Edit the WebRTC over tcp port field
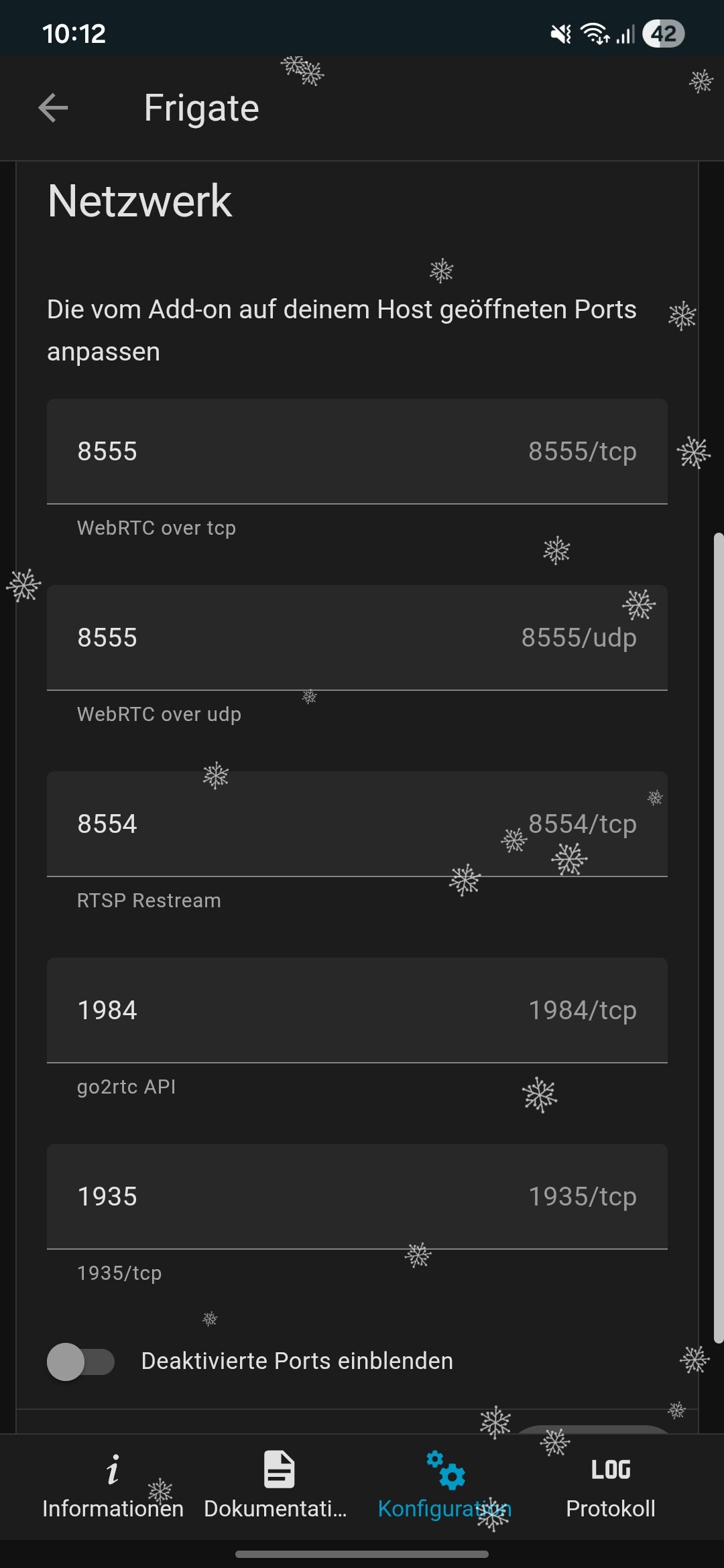 [x=357, y=451]
